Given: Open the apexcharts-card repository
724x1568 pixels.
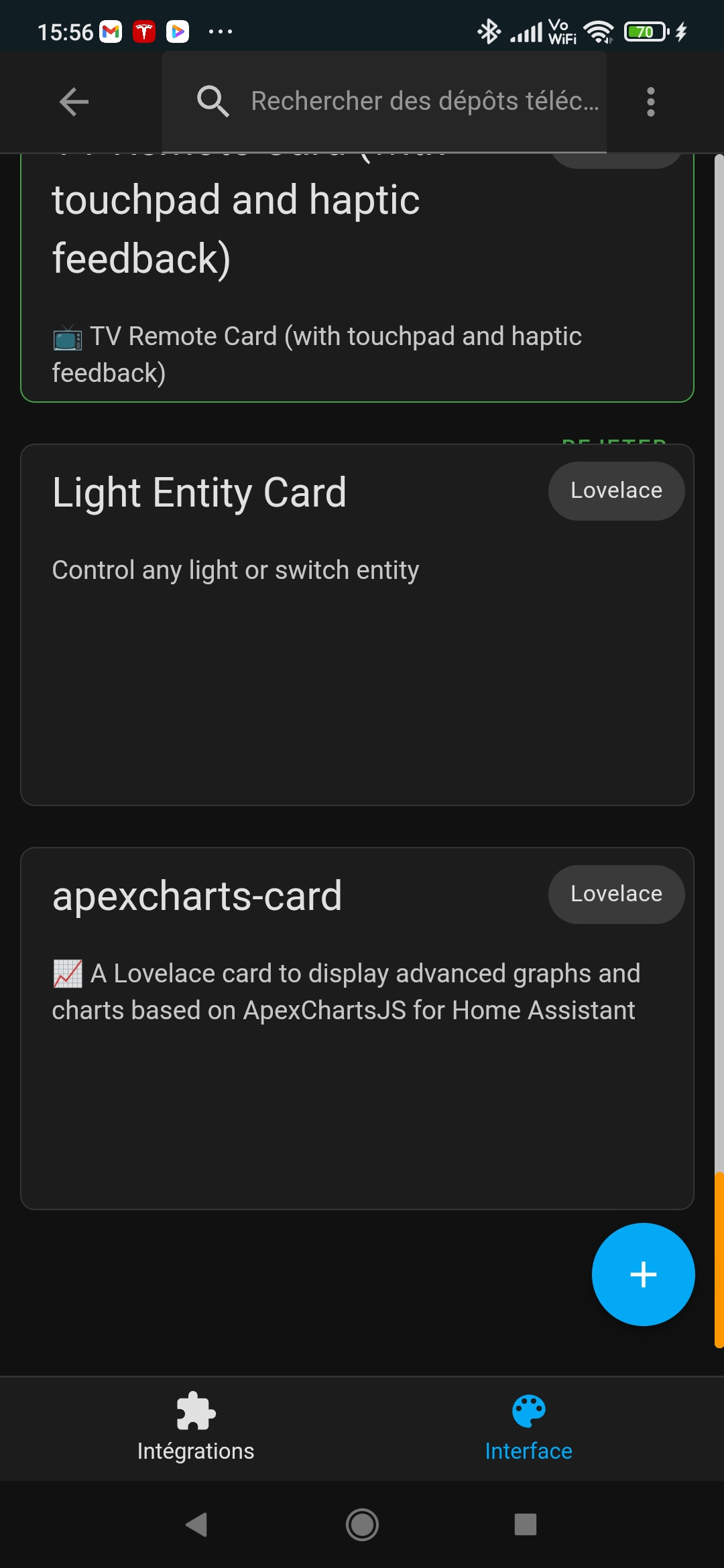Looking at the screenshot, I should coord(357,1028).
